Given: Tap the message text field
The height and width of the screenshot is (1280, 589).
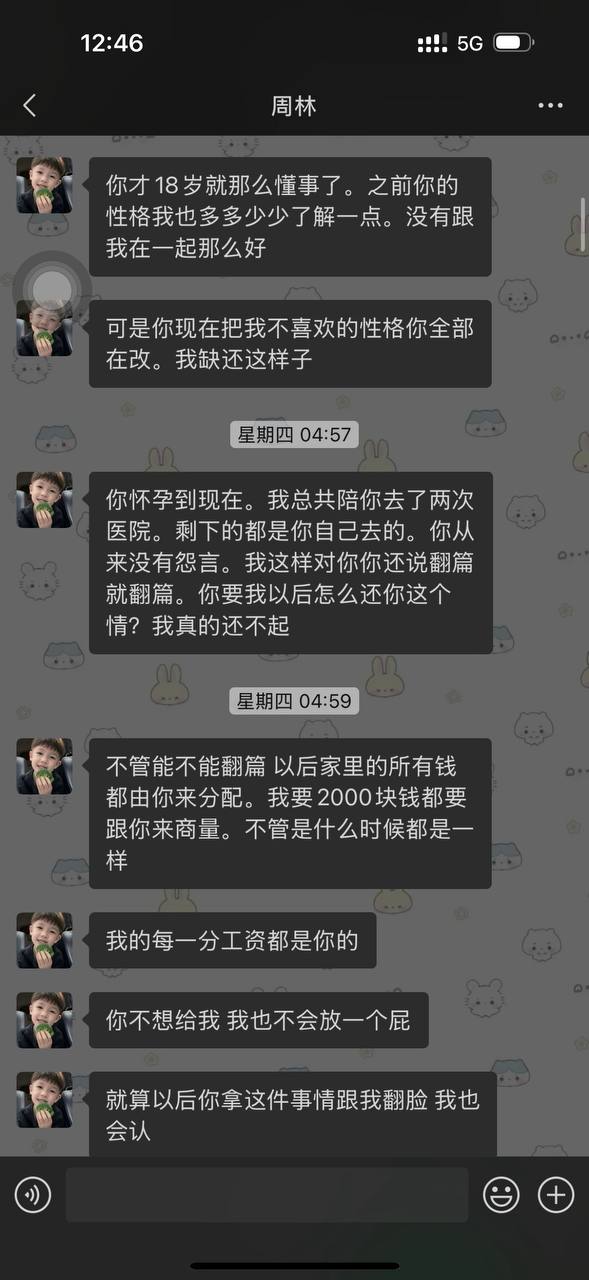Looking at the screenshot, I should point(267,1194).
